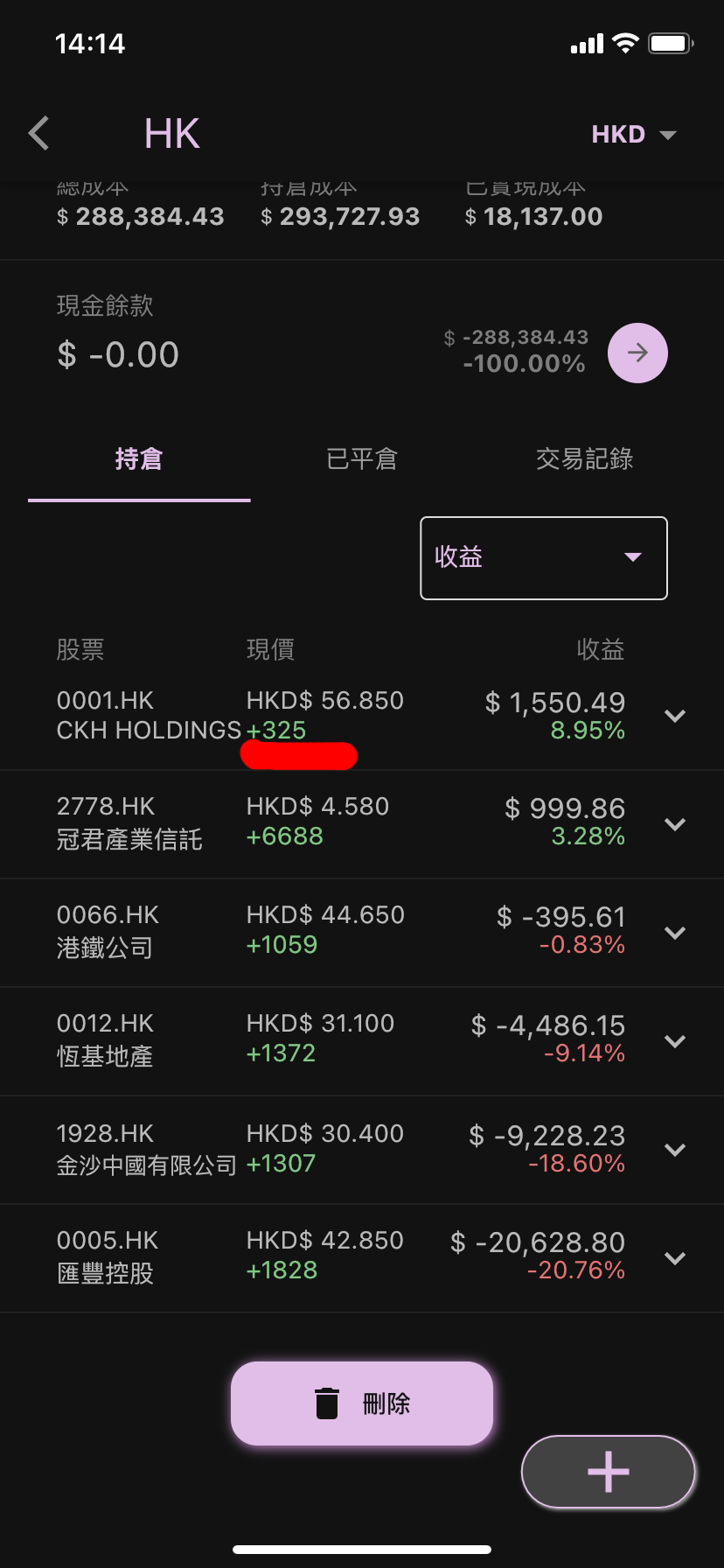Tap the 刪除 delete button

pos(362,1403)
